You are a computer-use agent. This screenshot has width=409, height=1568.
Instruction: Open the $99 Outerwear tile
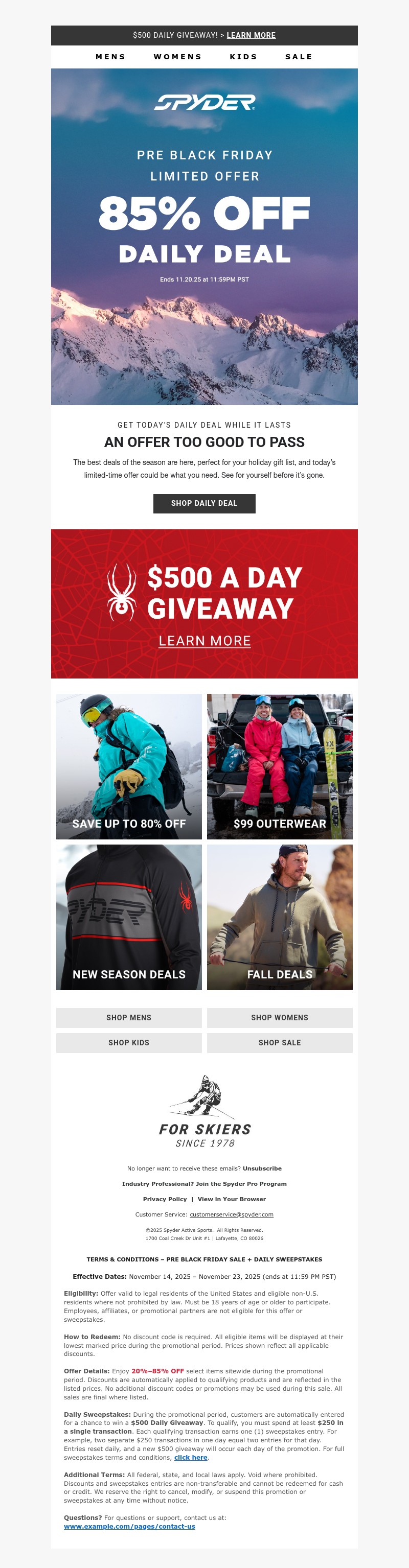tap(280, 766)
